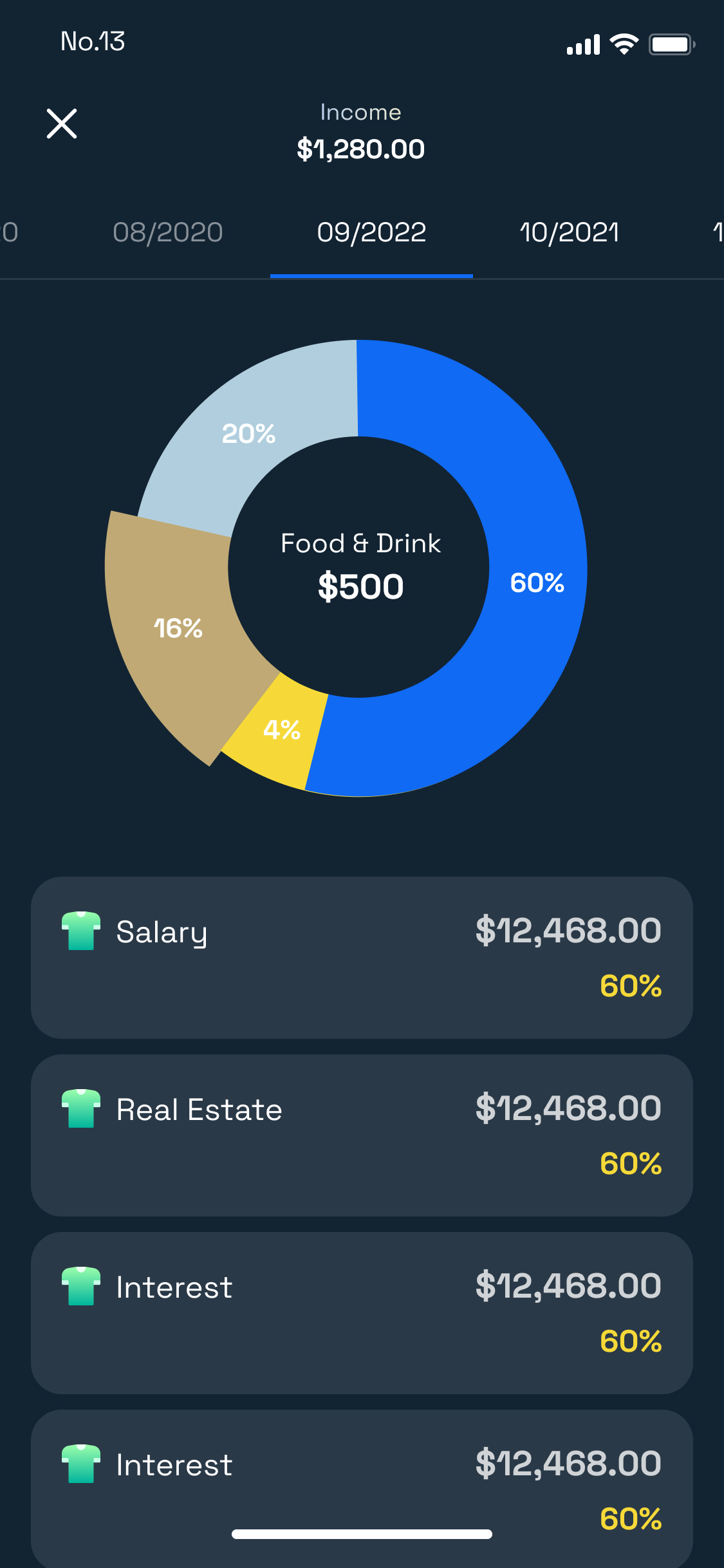Viewport: 724px width, 1568px height.
Task: Switch to the 08/2020 tab
Action: pyautogui.click(x=167, y=232)
